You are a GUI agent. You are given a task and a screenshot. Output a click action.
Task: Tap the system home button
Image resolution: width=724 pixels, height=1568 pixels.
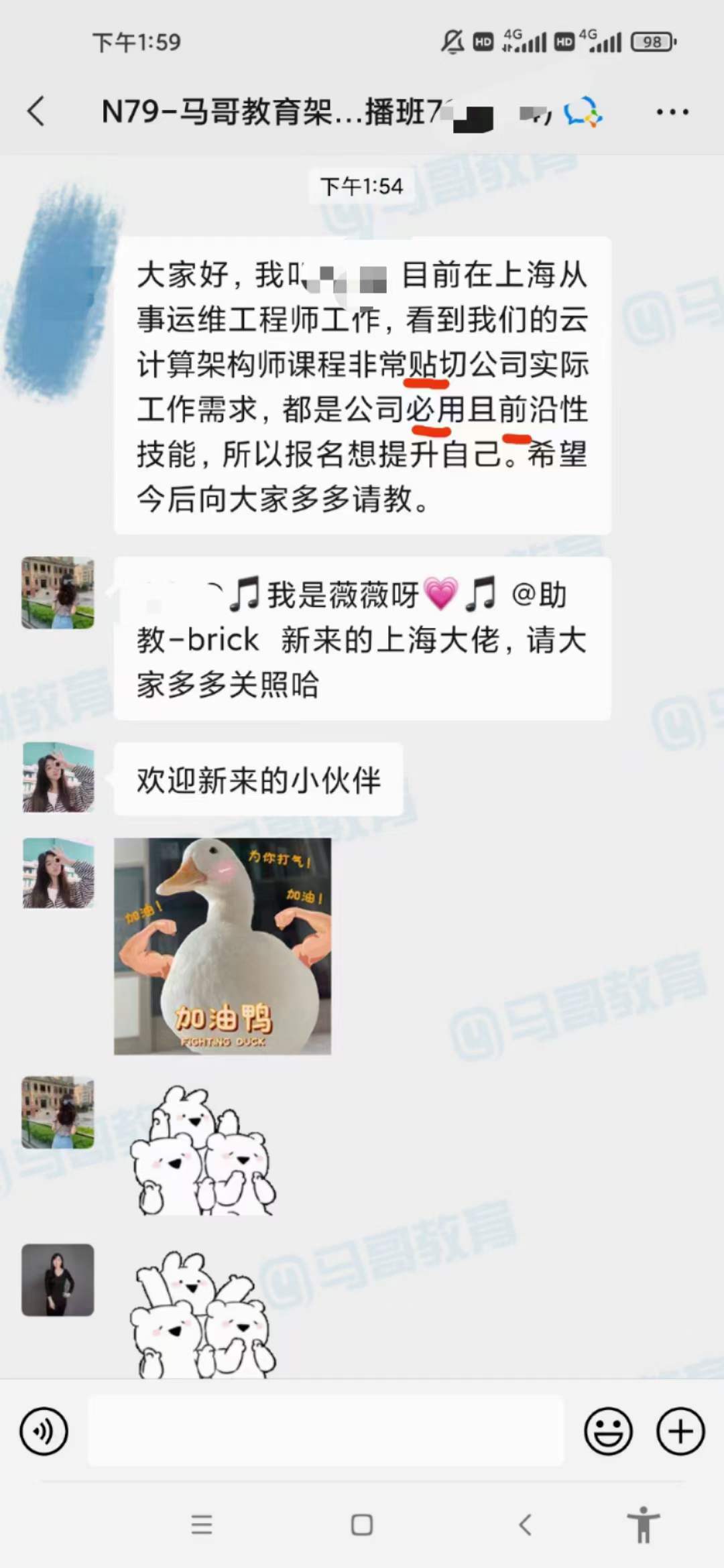tap(362, 1524)
